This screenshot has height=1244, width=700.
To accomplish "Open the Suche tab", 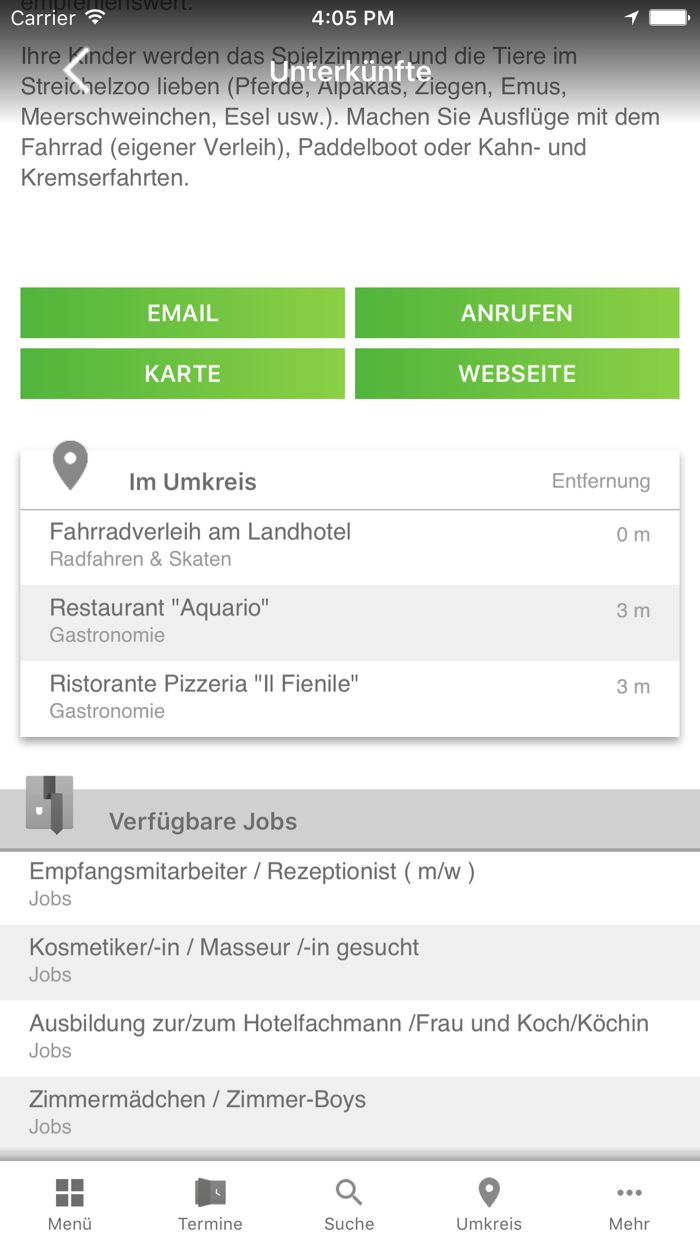I will (x=349, y=1204).
